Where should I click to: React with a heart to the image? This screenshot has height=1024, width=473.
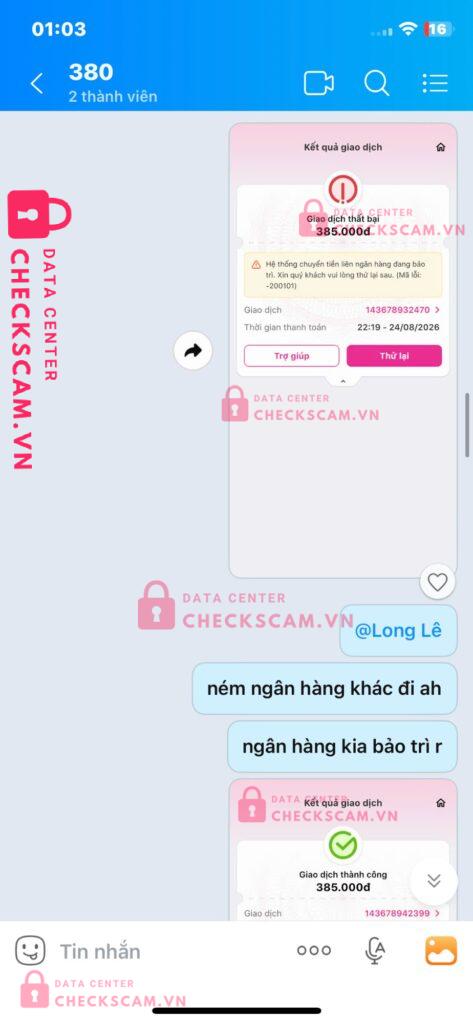pos(437,581)
